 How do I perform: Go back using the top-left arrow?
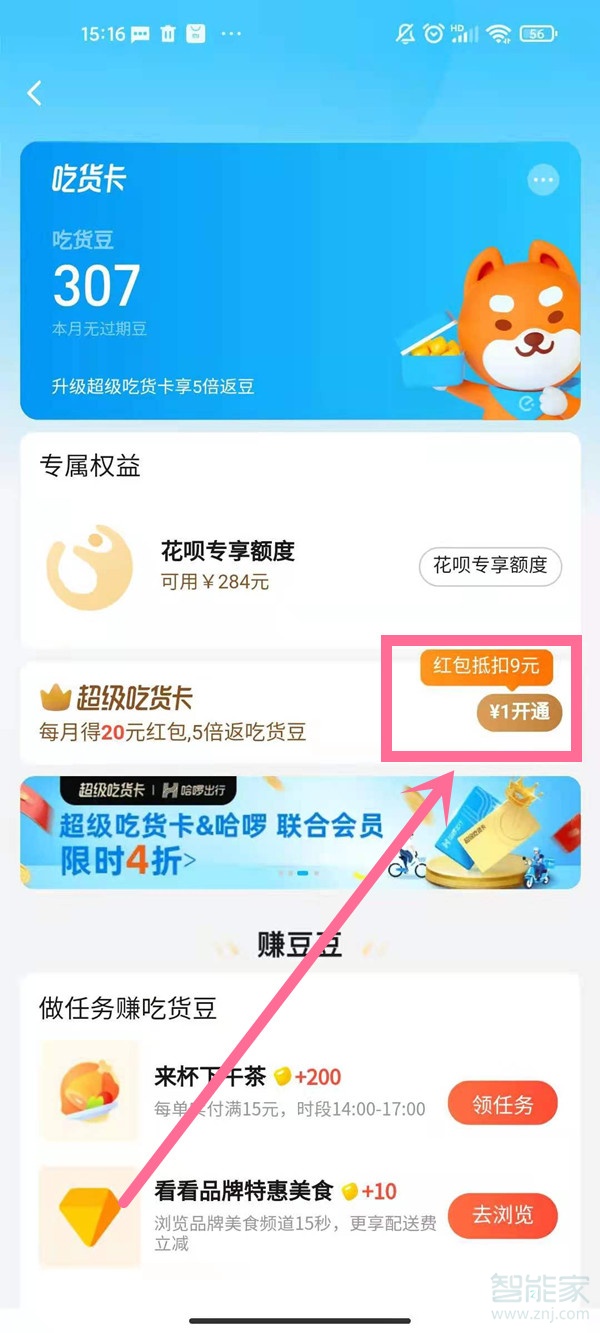(35, 93)
